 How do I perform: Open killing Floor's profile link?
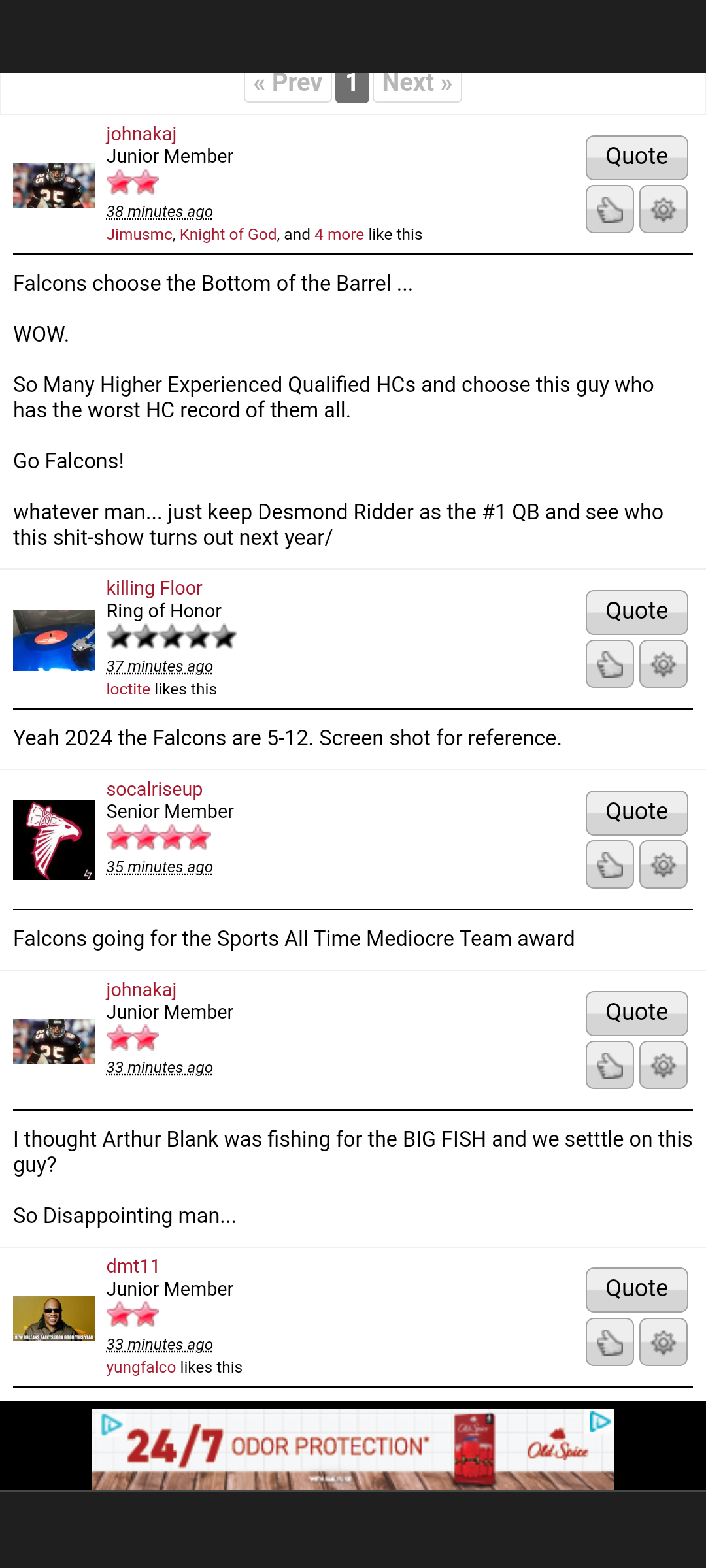click(154, 588)
